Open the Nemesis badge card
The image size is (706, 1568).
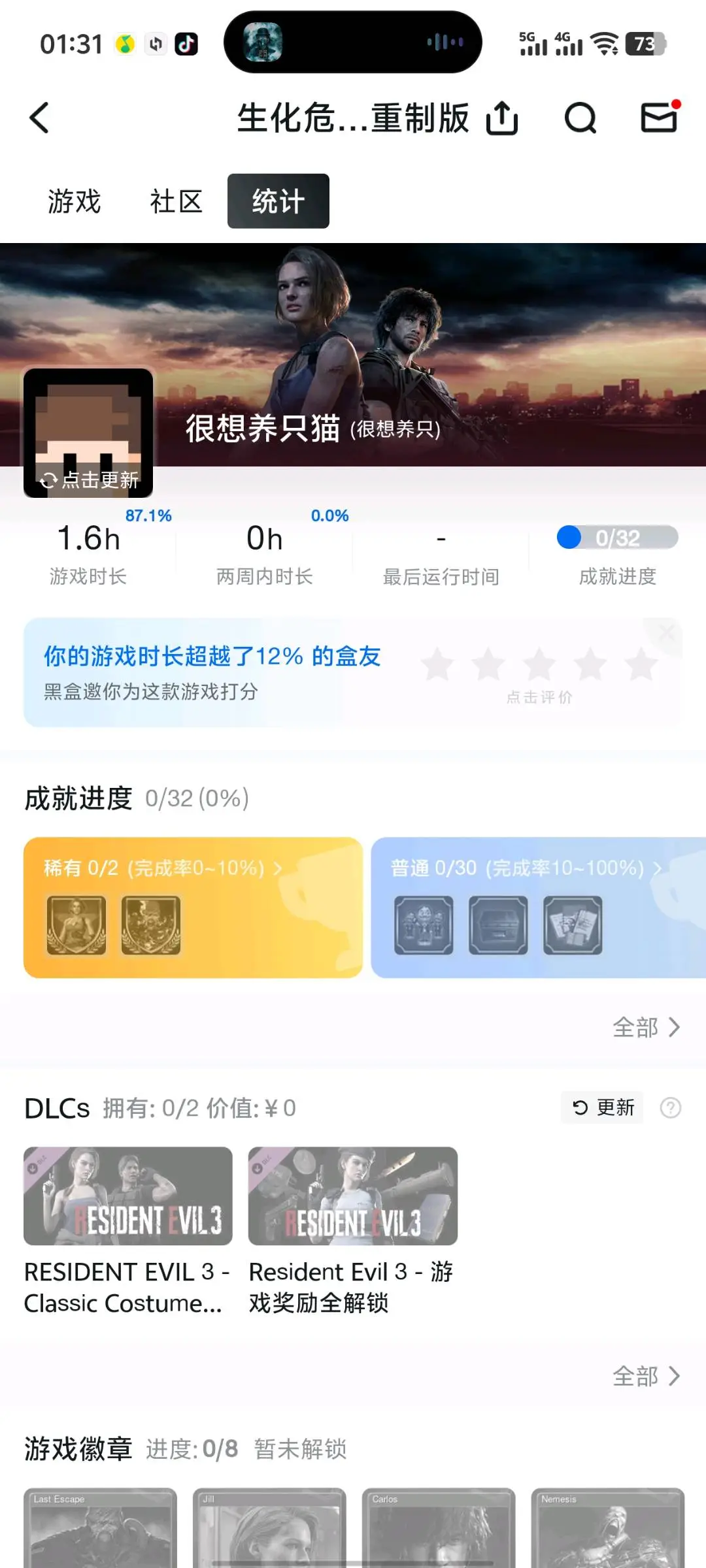click(x=608, y=1527)
